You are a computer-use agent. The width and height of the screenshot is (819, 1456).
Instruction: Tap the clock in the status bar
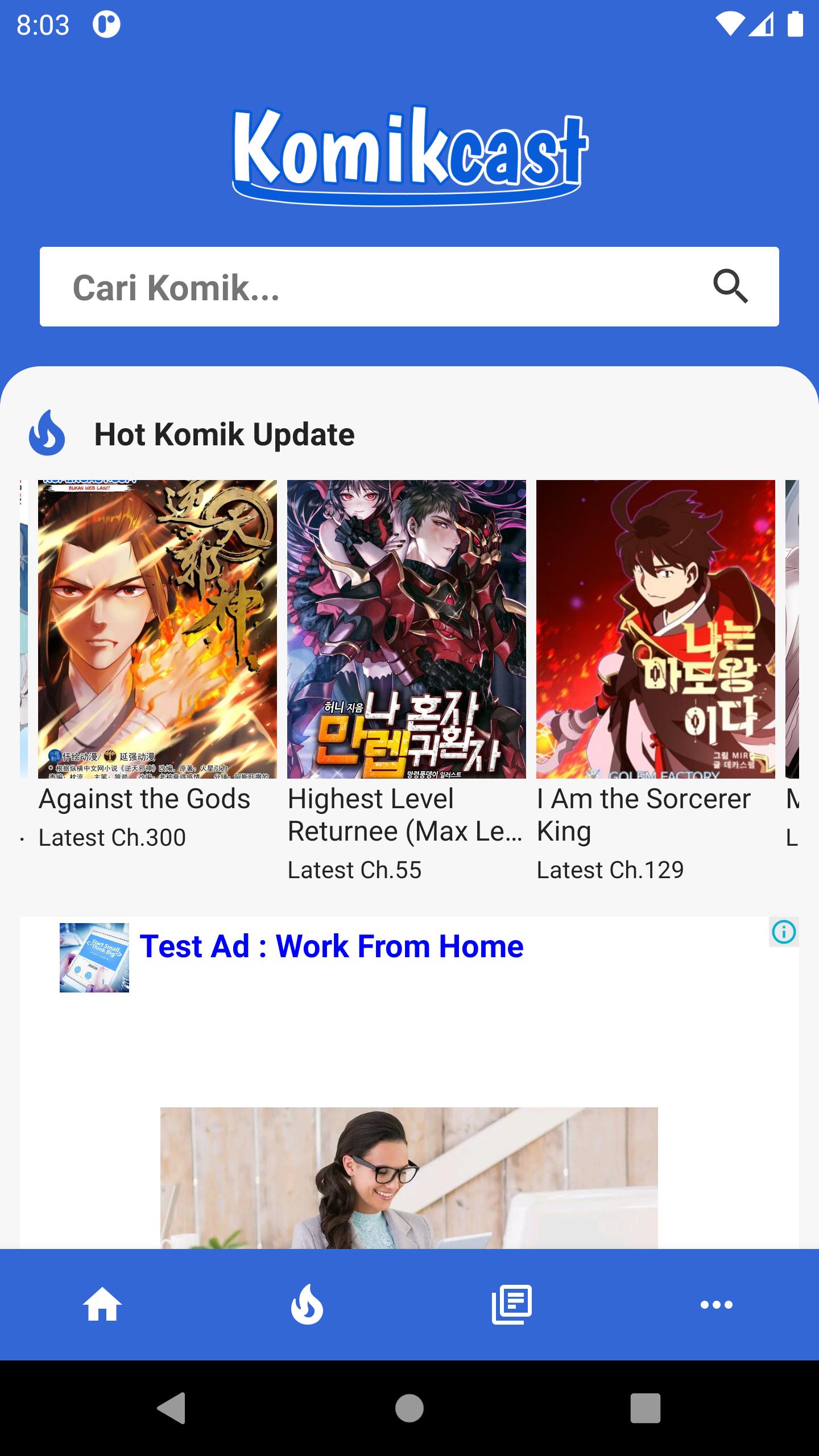pos(43,23)
